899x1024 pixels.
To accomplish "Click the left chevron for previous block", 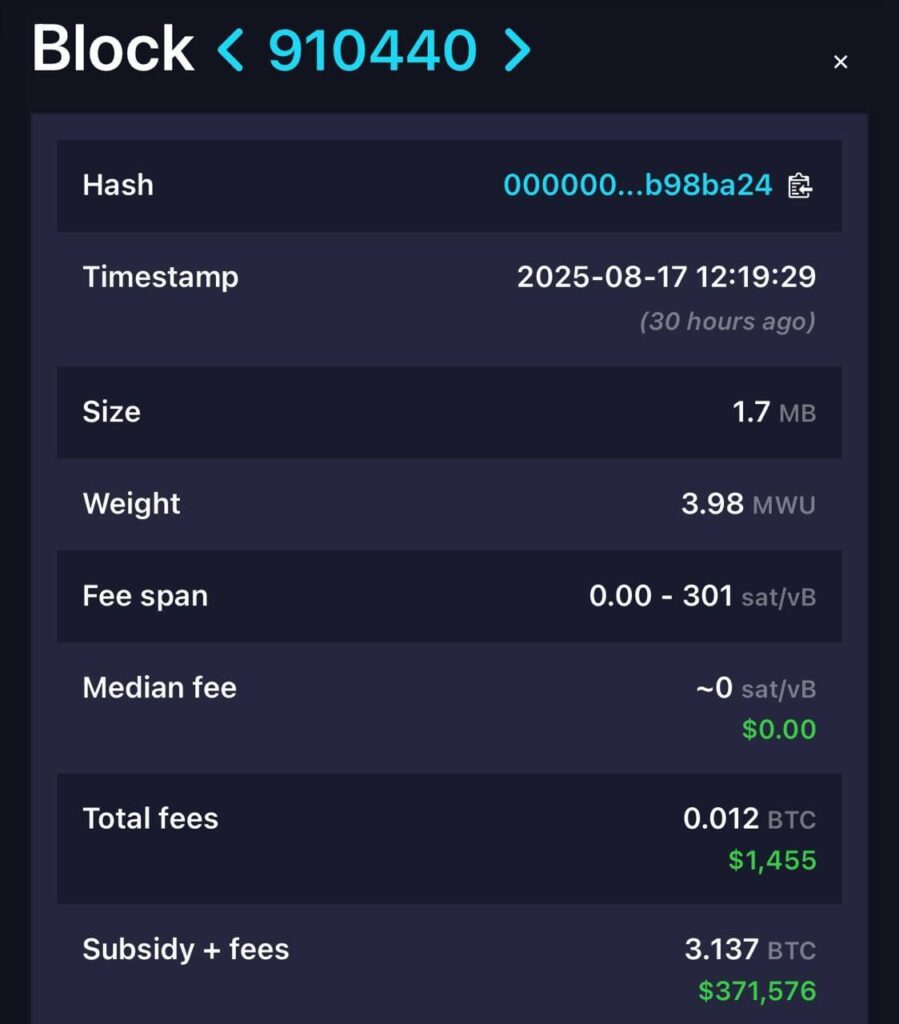I will (229, 48).
